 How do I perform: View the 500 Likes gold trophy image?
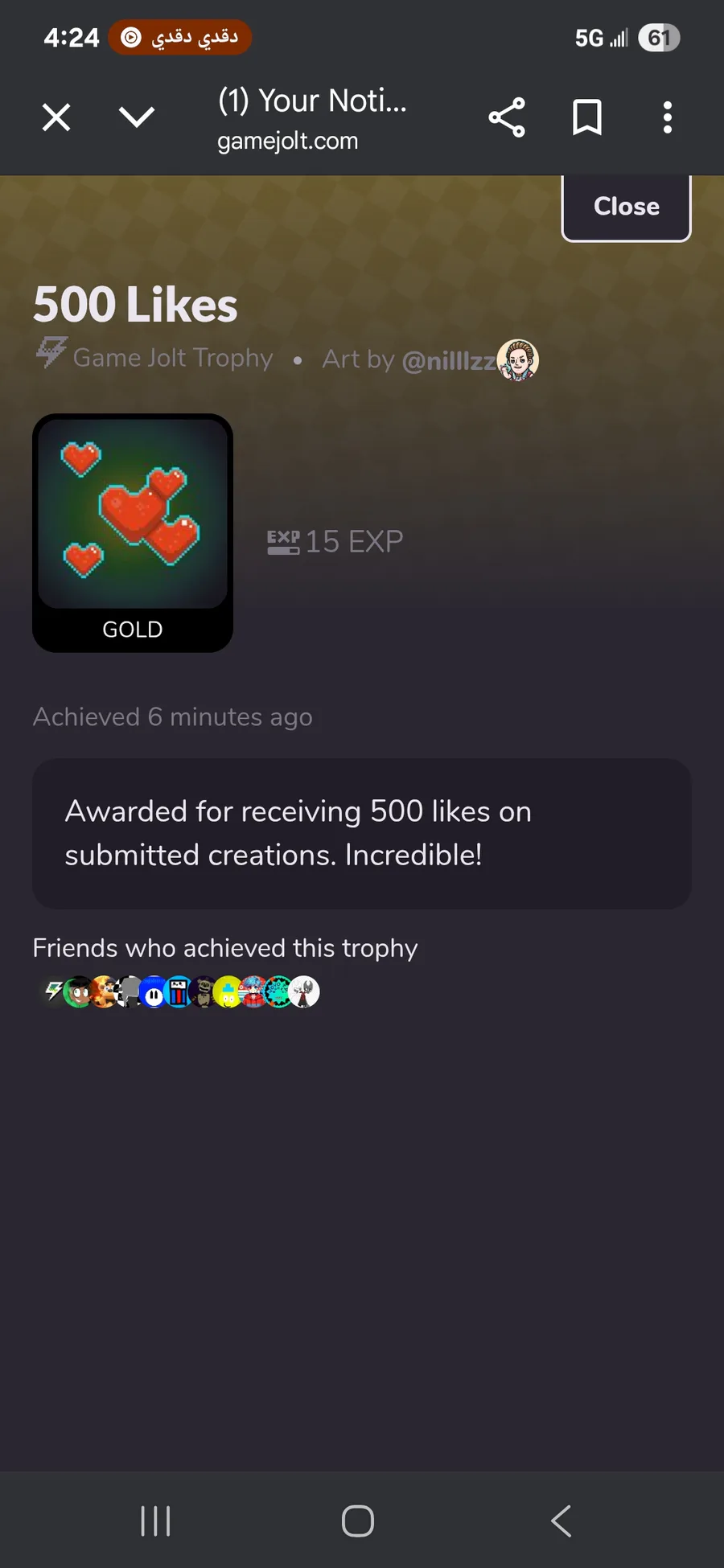(x=133, y=533)
